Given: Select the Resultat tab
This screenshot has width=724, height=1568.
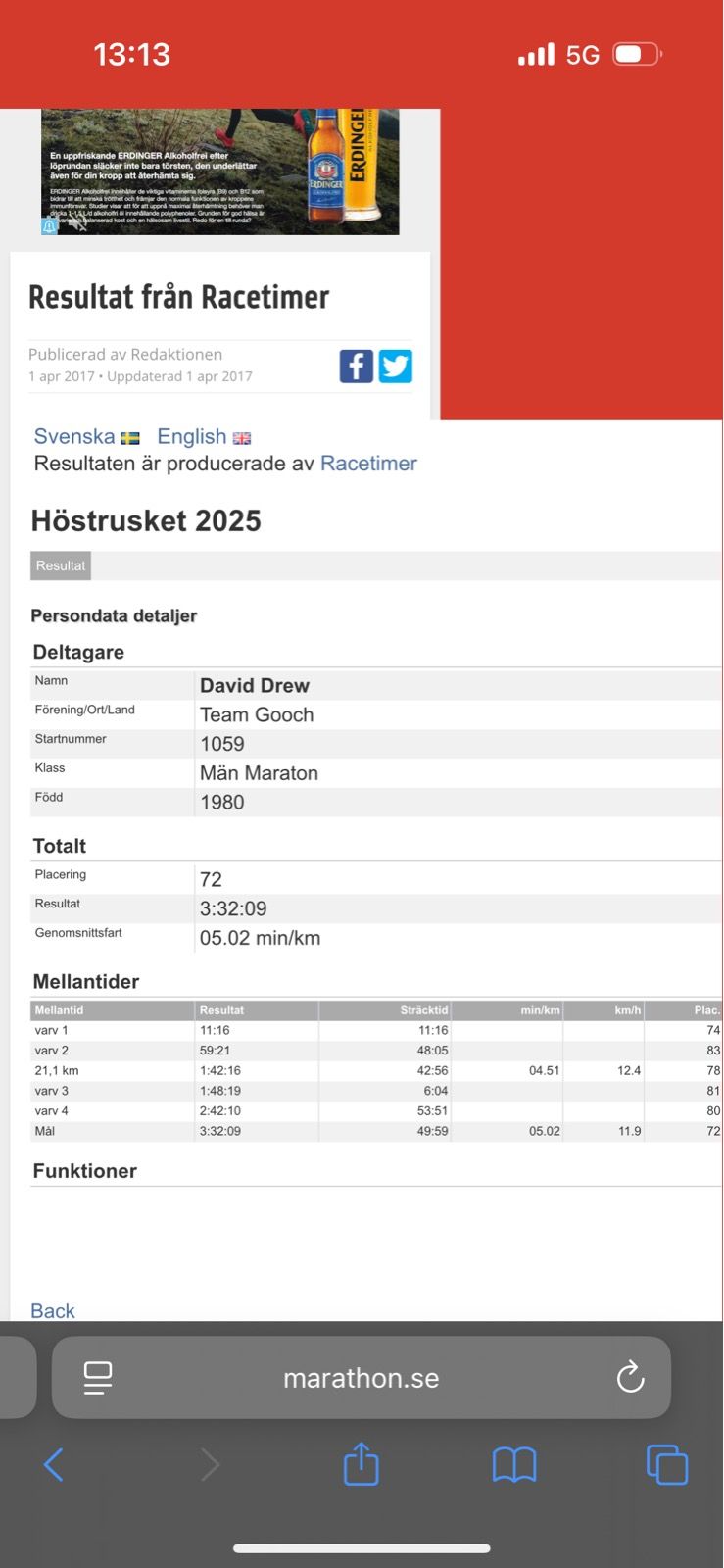Looking at the screenshot, I should [61, 565].
